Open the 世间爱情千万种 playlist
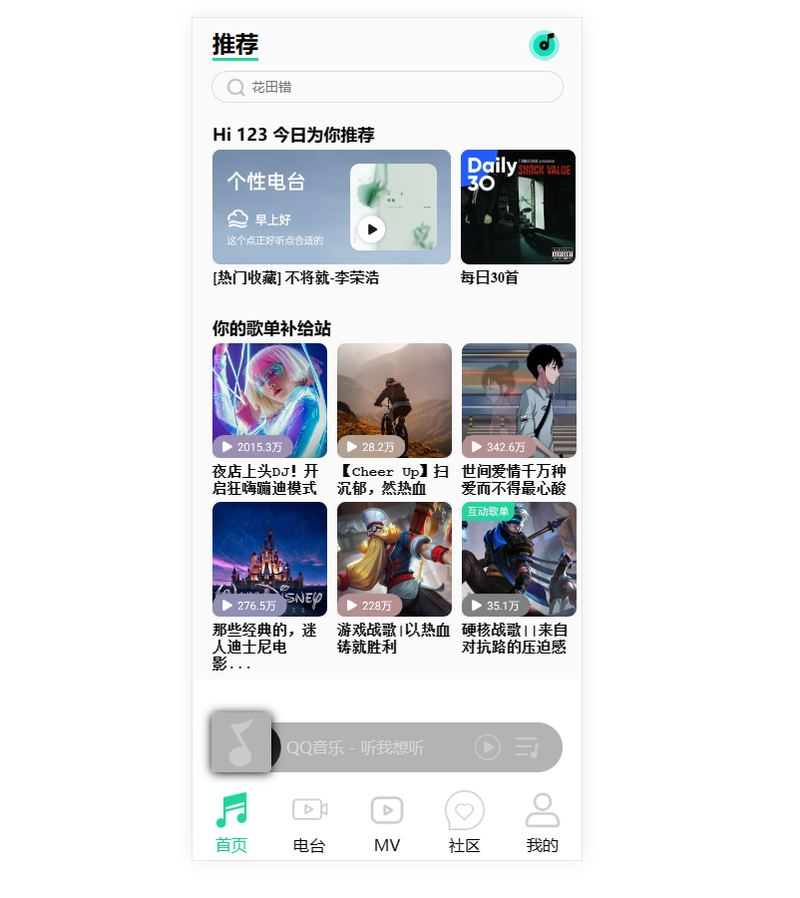The width and height of the screenshot is (800, 898). click(x=518, y=400)
